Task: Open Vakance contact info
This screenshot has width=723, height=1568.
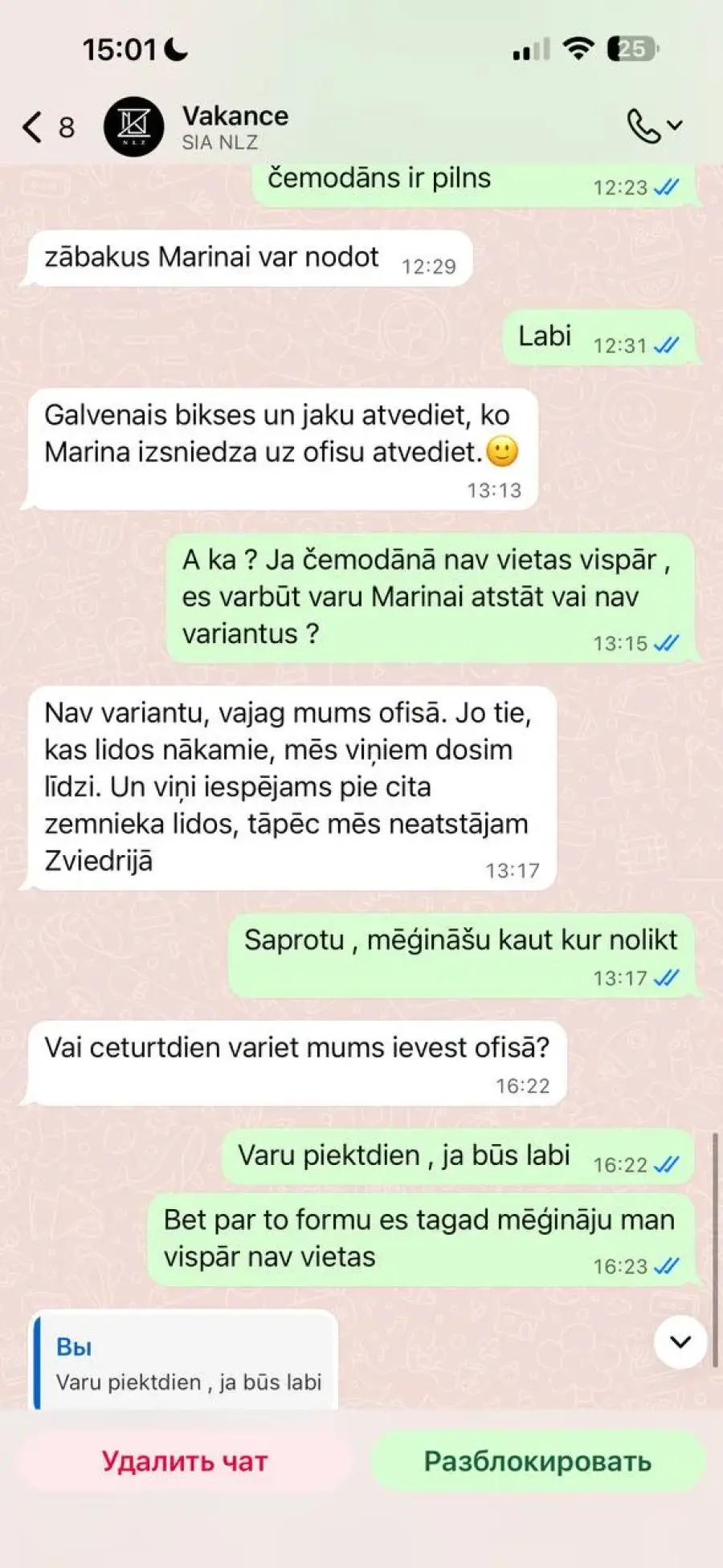Action: tap(235, 127)
